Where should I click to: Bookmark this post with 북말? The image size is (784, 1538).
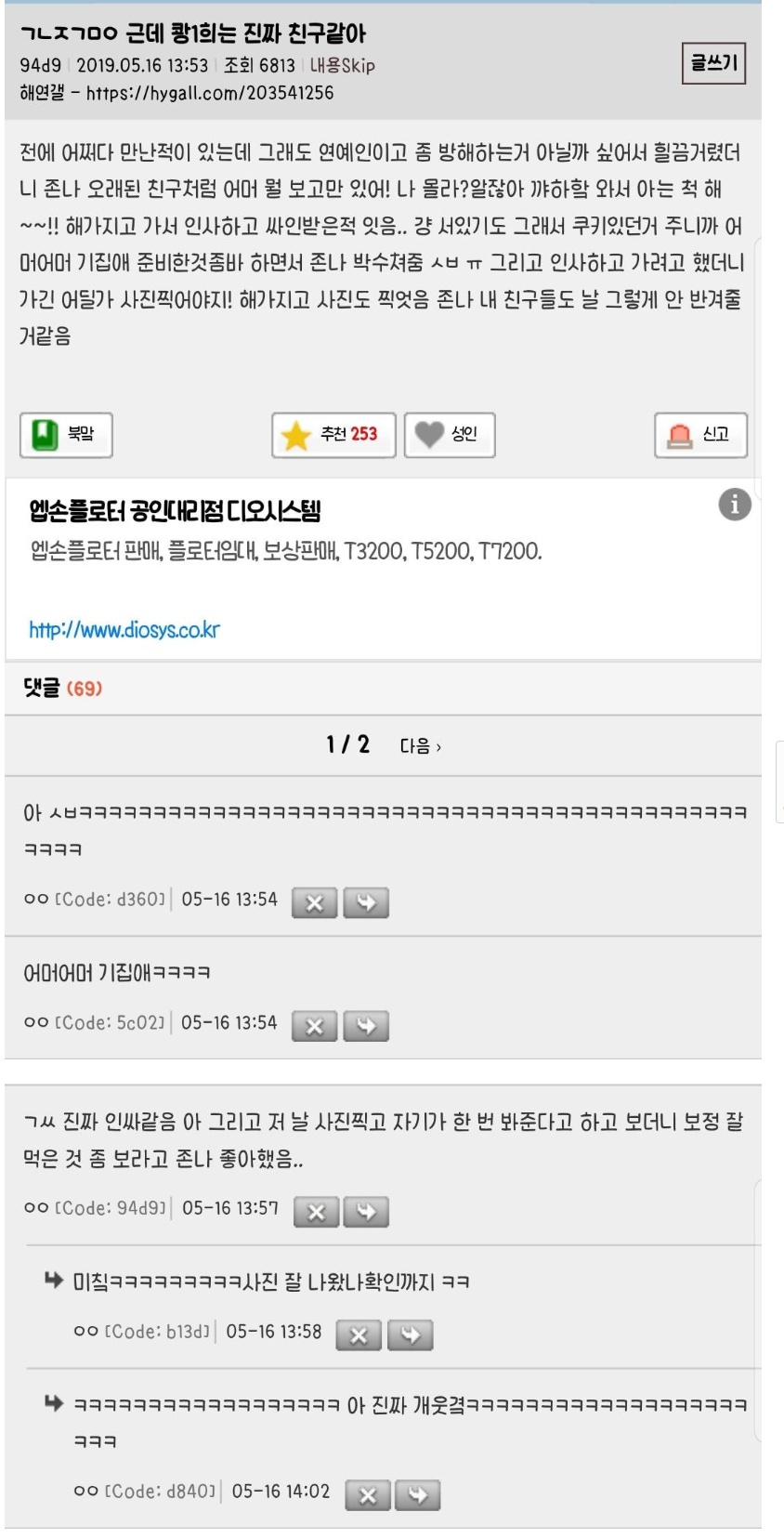click(66, 435)
